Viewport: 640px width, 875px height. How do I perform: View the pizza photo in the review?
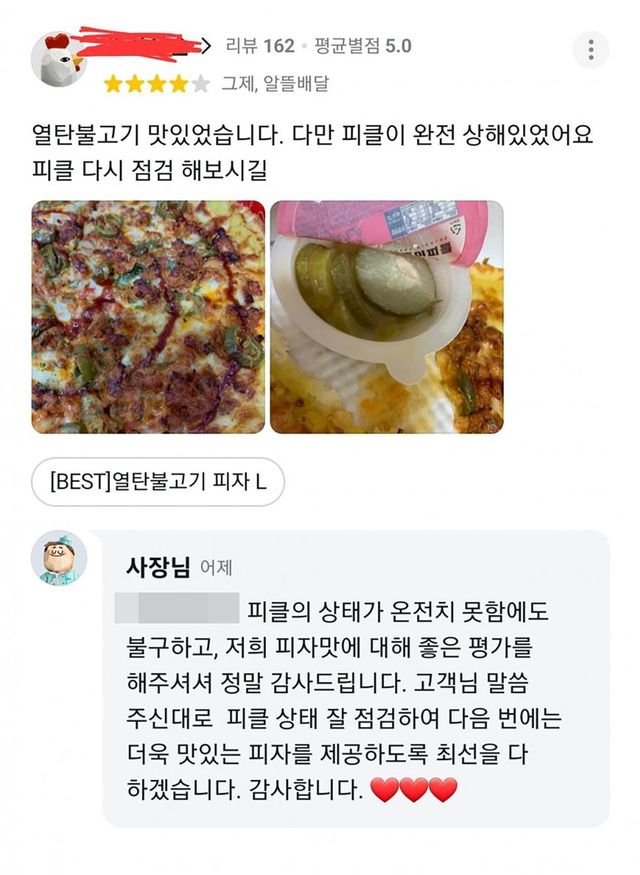click(x=148, y=317)
